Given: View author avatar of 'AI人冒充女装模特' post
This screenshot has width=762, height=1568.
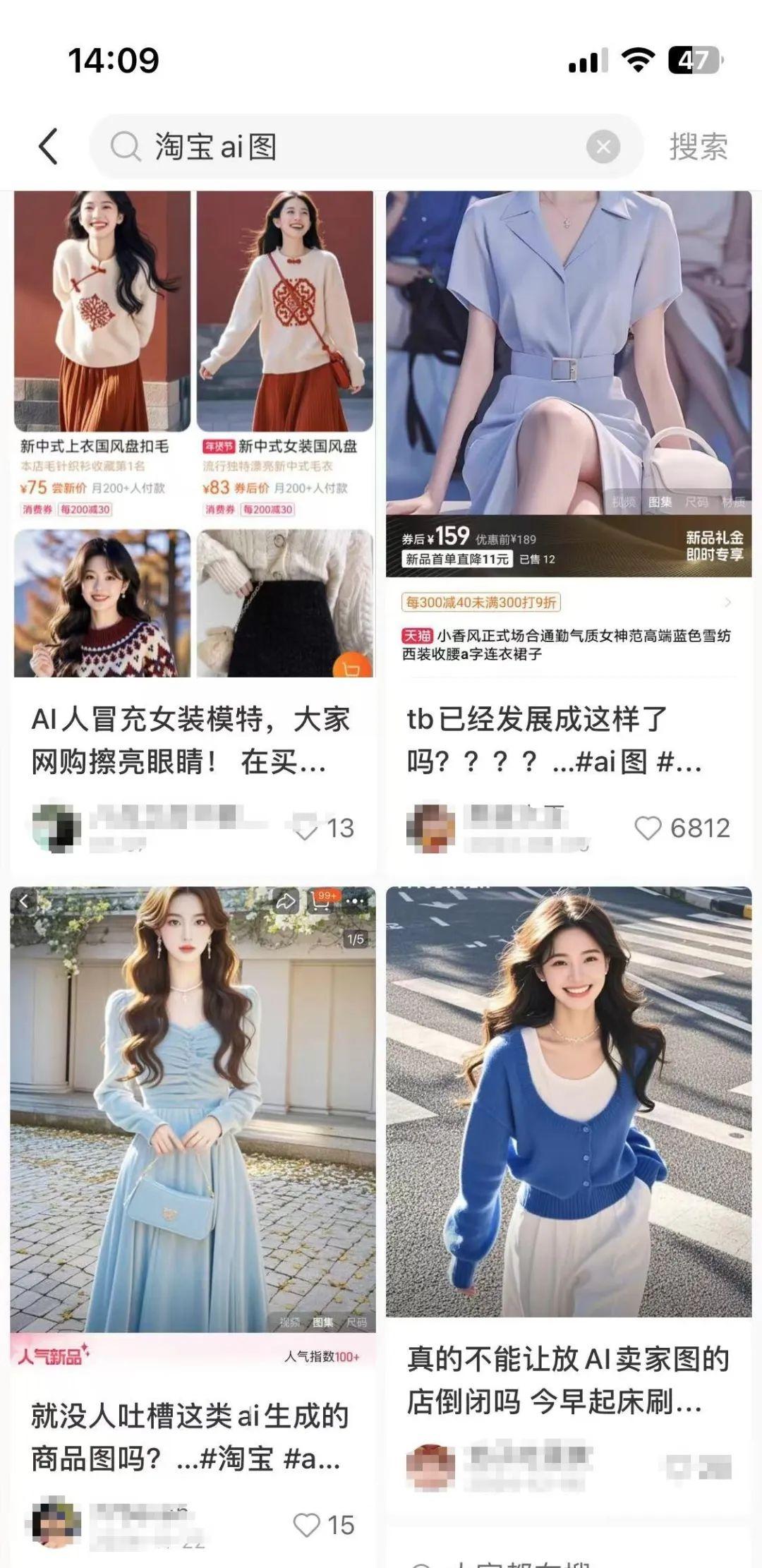Looking at the screenshot, I should [55, 828].
